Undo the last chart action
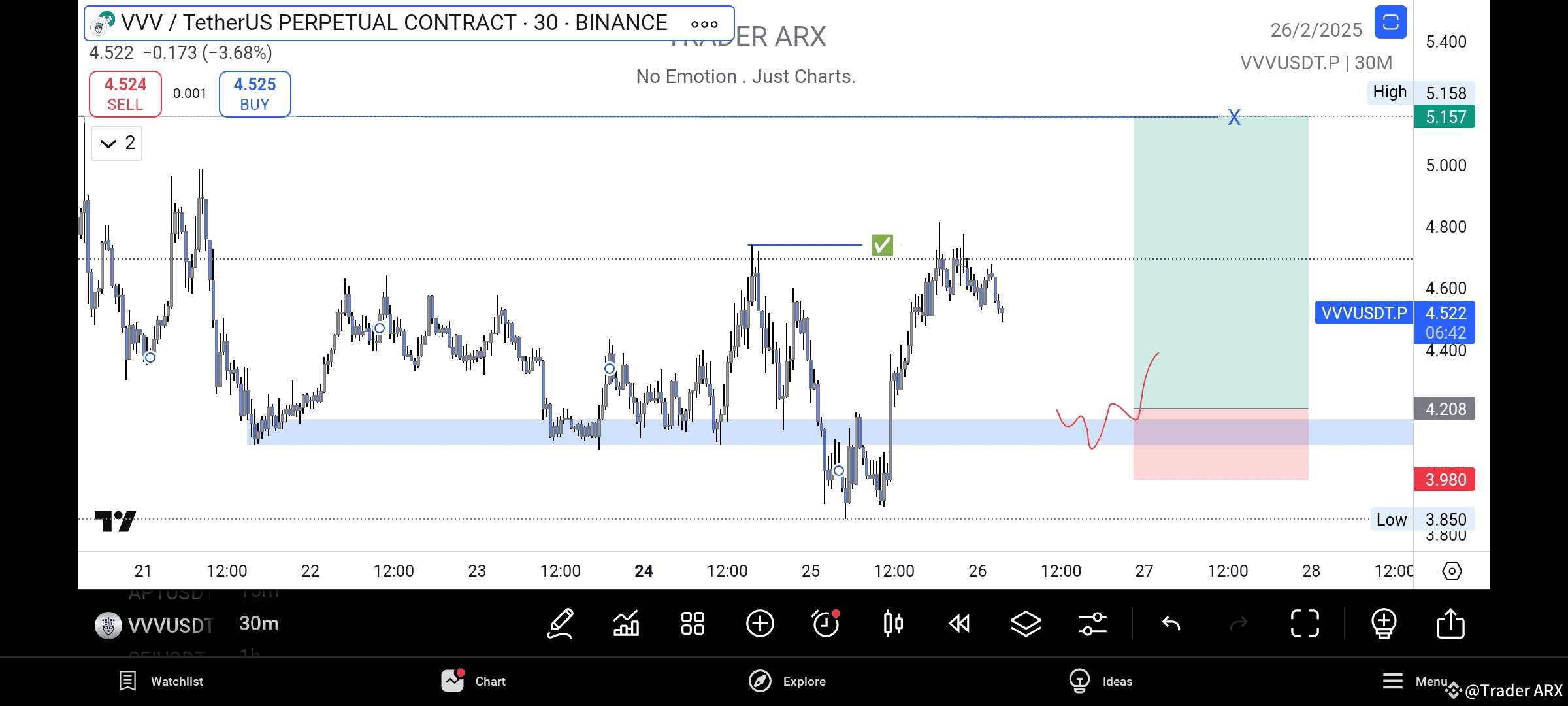Screen dimensions: 1568x706 click(x=1171, y=624)
